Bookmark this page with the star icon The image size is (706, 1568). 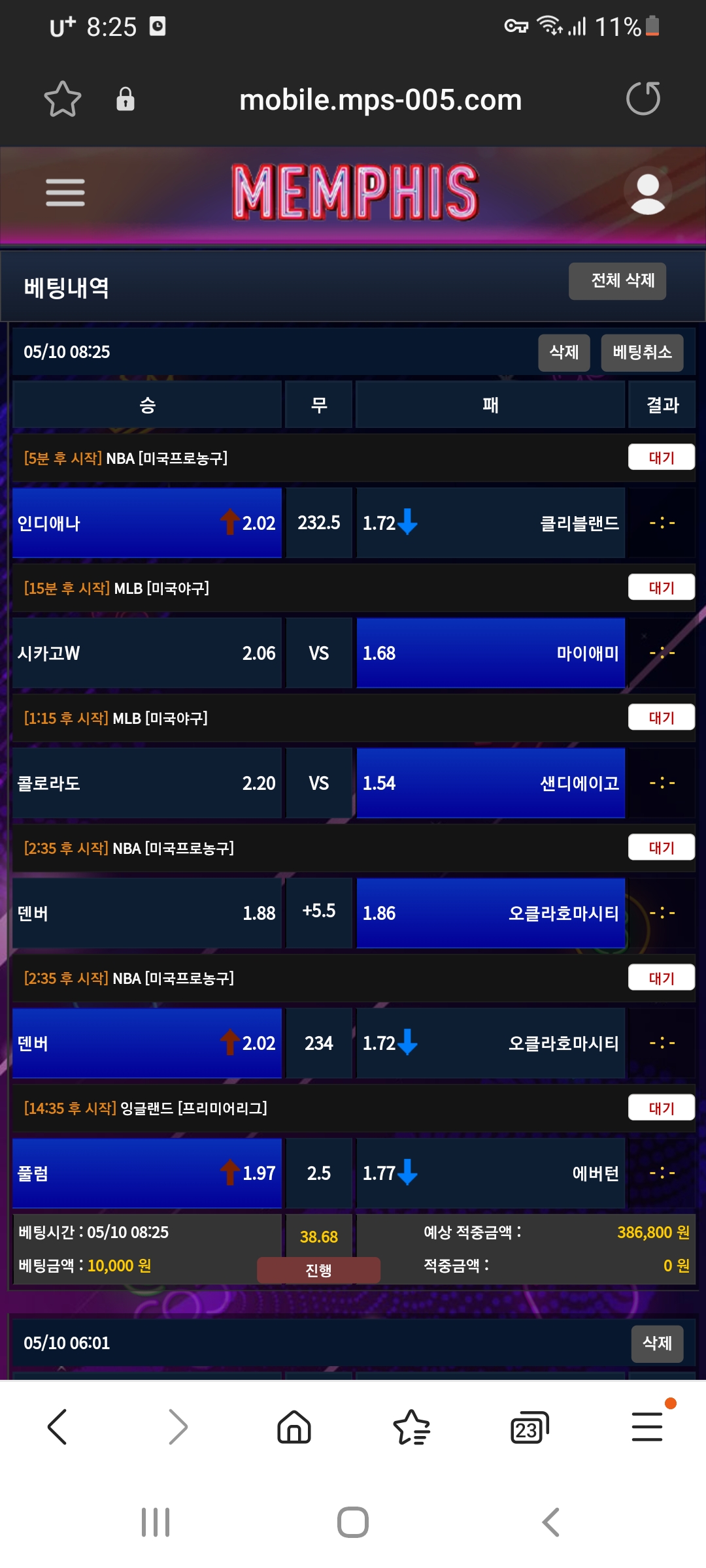coord(63,99)
